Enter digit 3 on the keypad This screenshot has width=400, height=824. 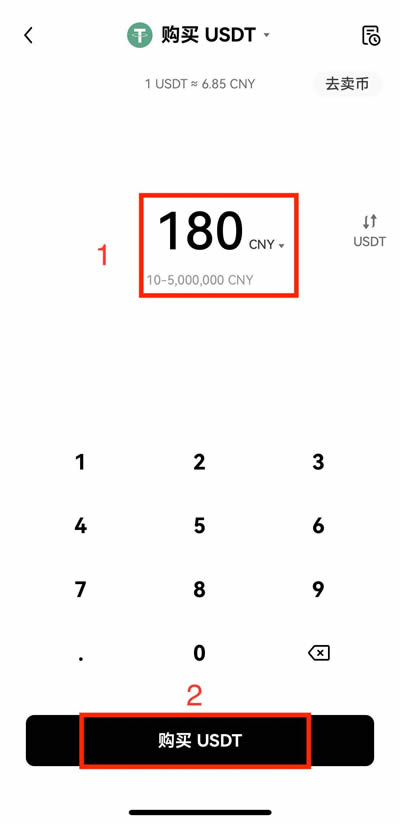(318, 462)
